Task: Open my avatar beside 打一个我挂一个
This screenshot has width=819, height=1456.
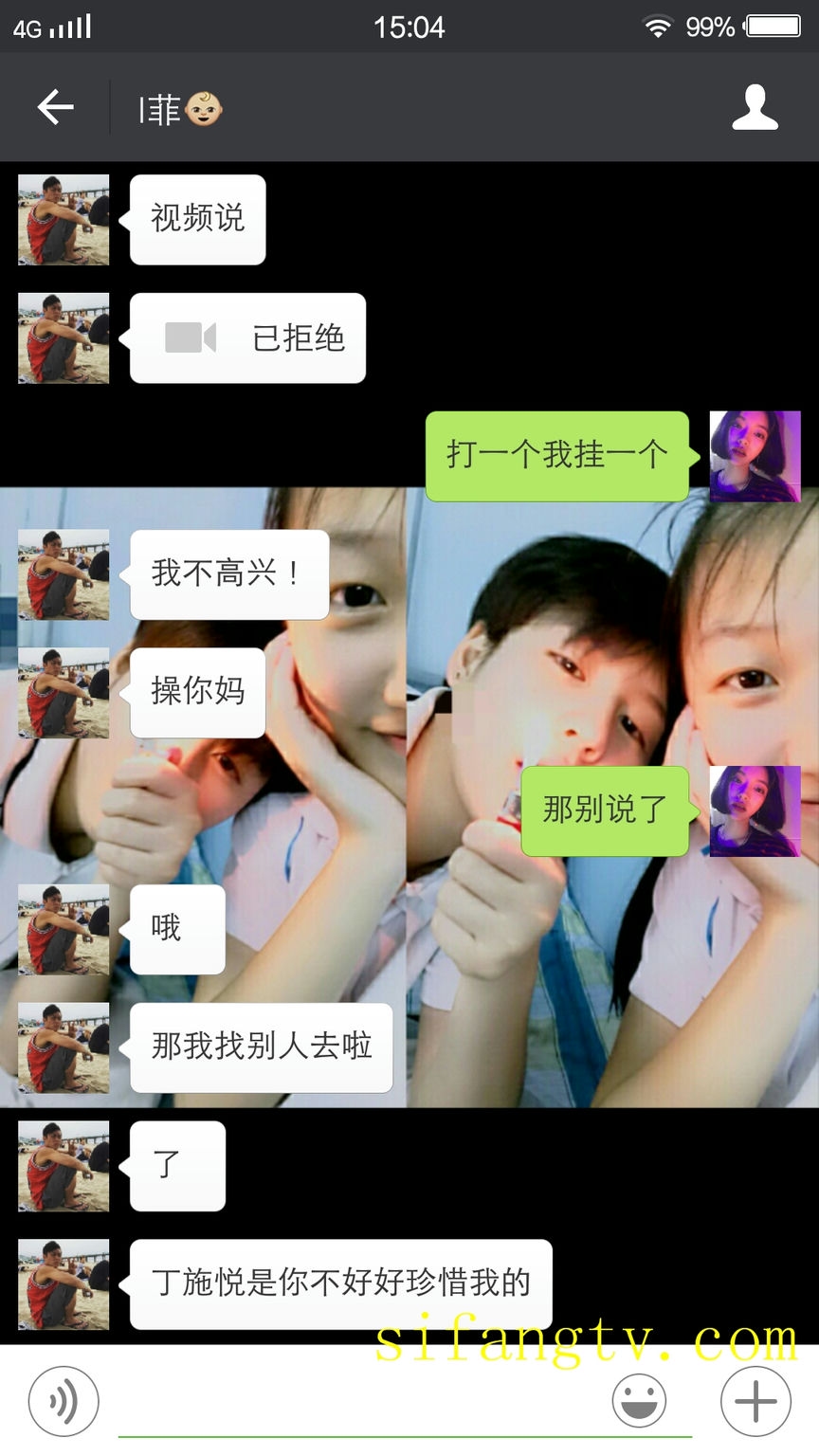Action: tap(755, 456)
